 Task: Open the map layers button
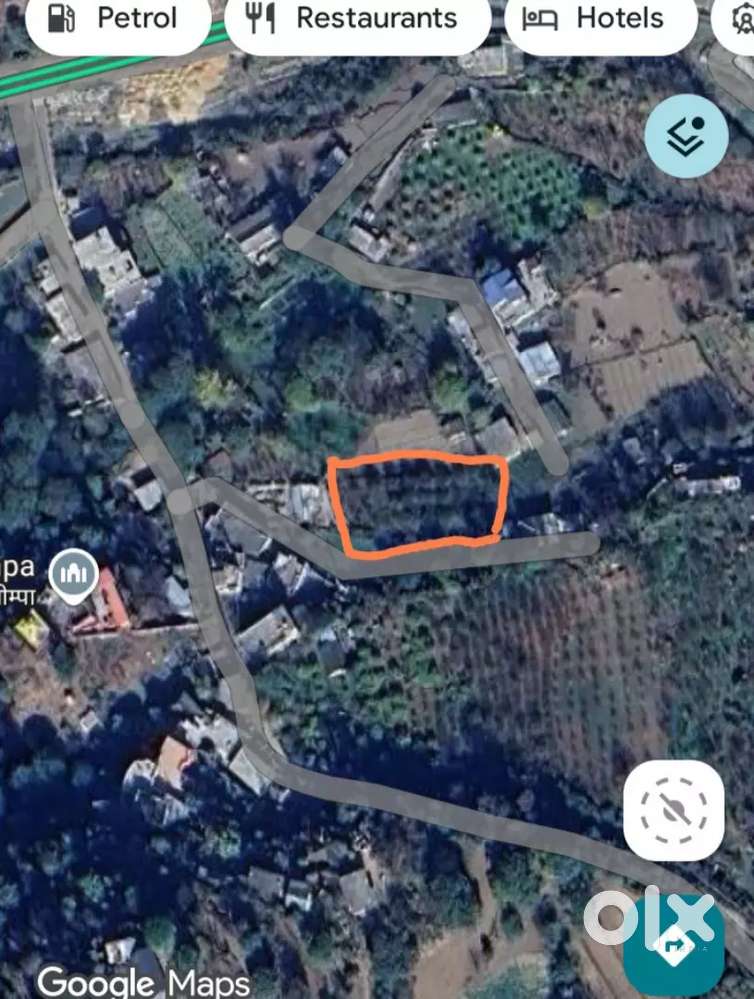pyautogui.click(x=686, y=137)
